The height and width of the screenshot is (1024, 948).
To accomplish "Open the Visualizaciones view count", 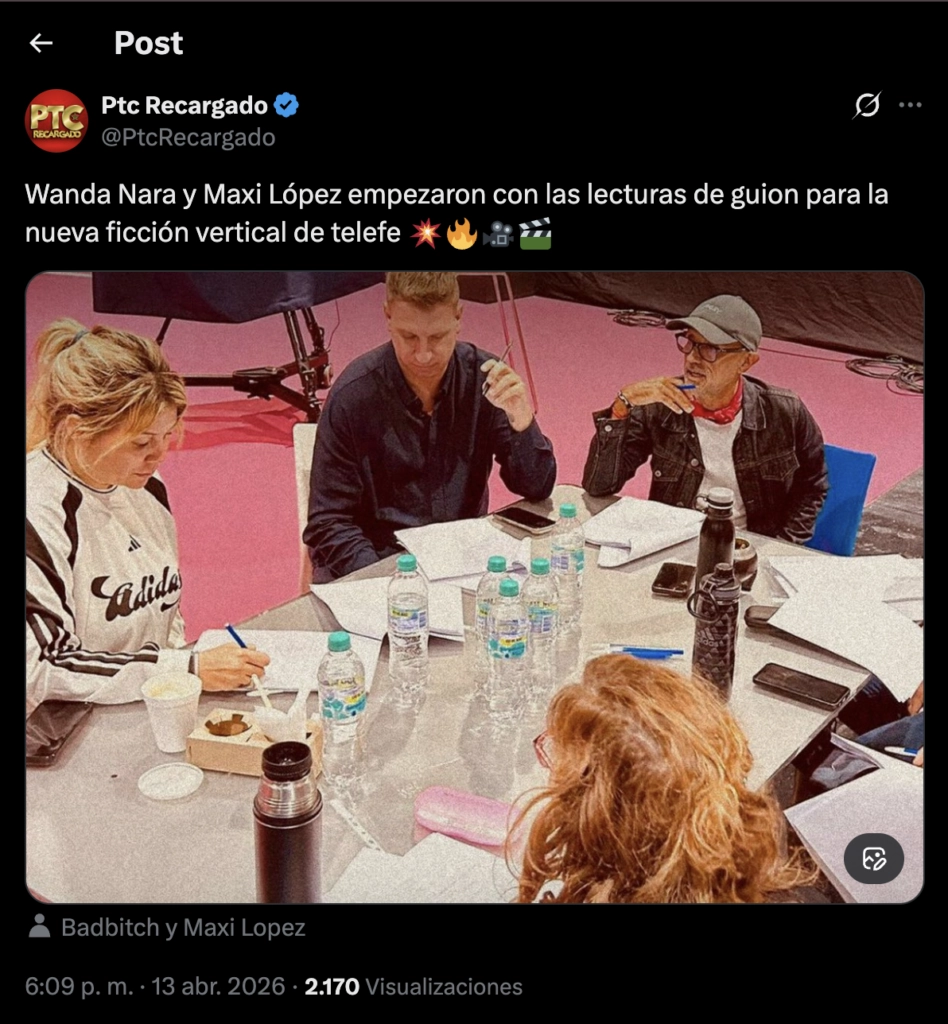I will click(413, 987).
